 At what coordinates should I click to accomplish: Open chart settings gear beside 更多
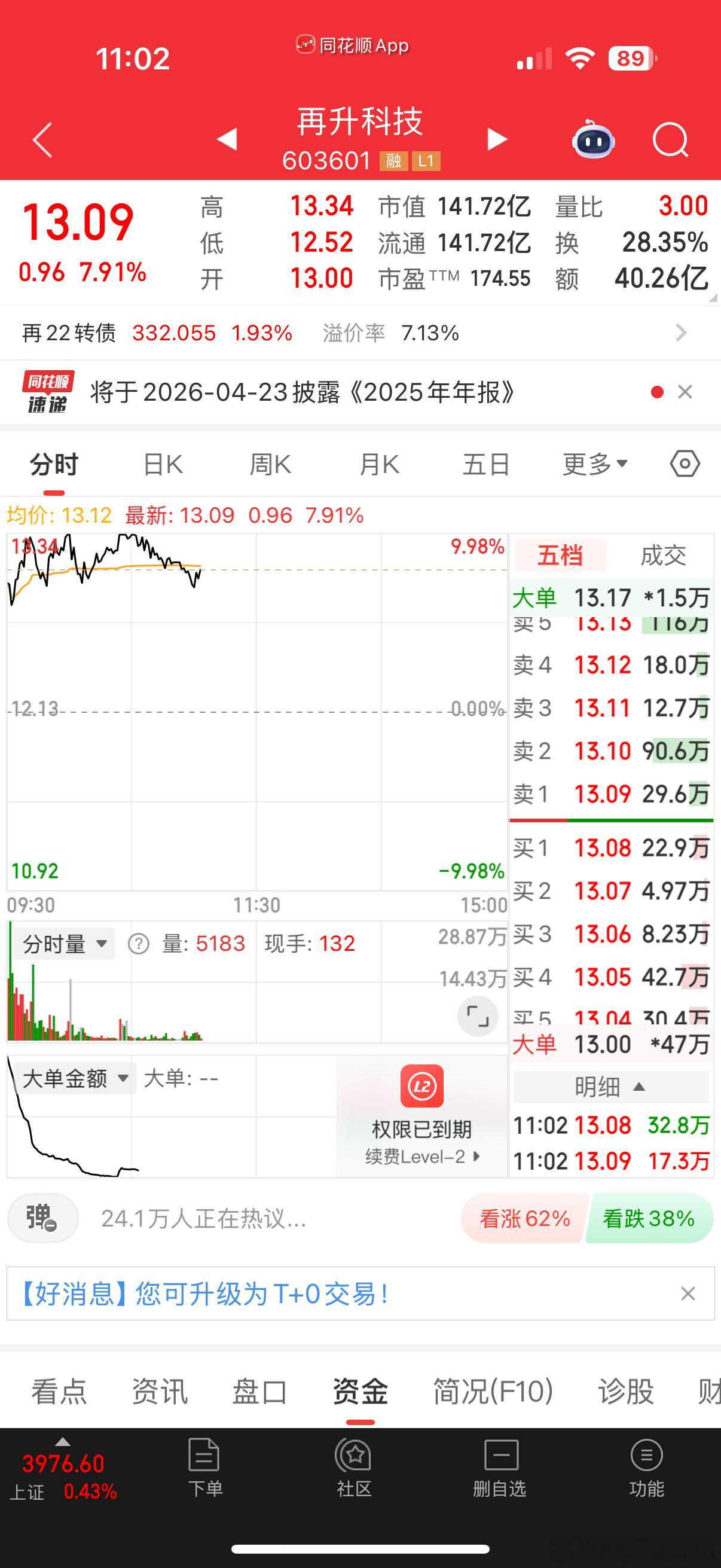(x=684, y=463)
